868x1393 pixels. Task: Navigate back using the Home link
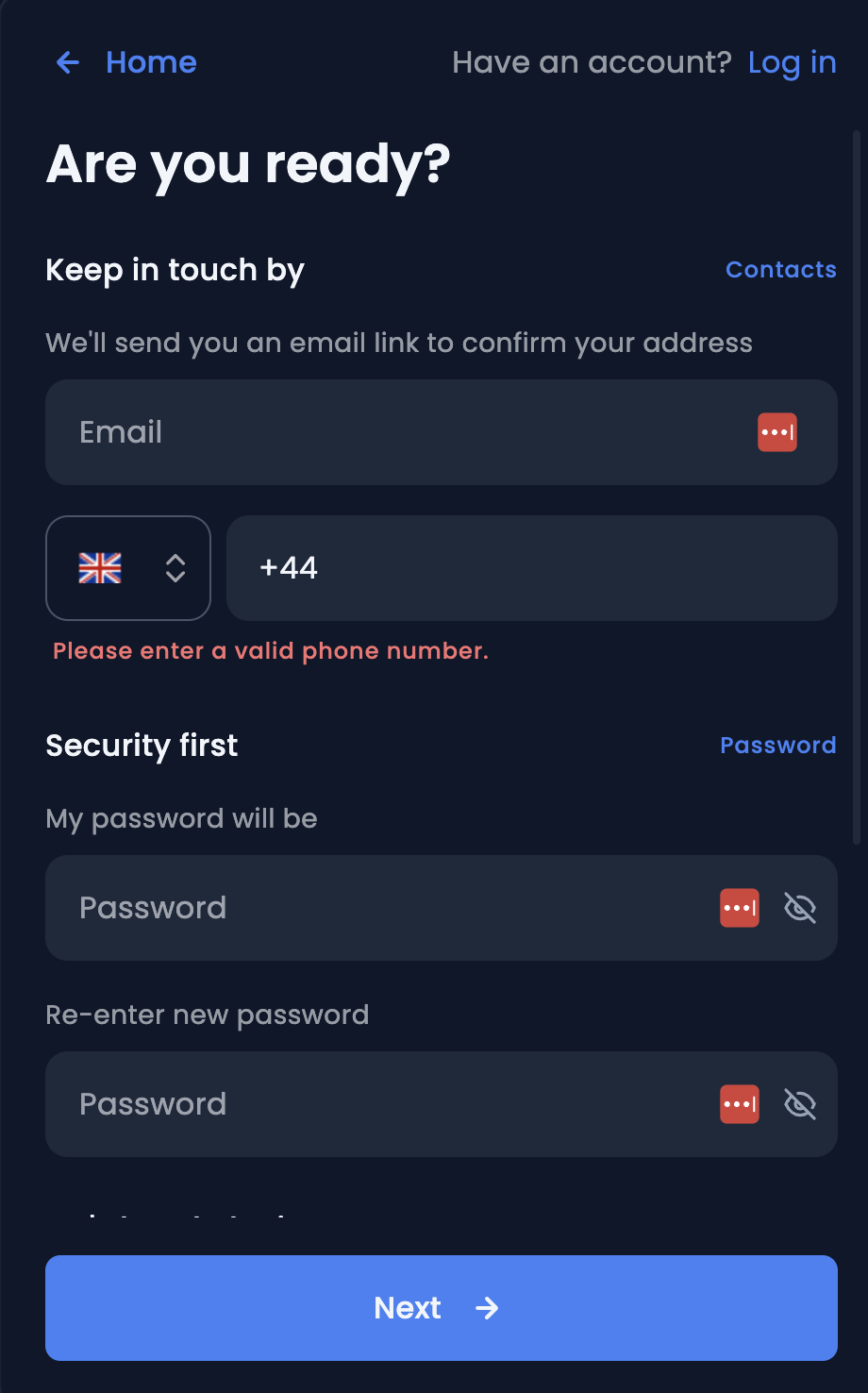click(151, 62)
